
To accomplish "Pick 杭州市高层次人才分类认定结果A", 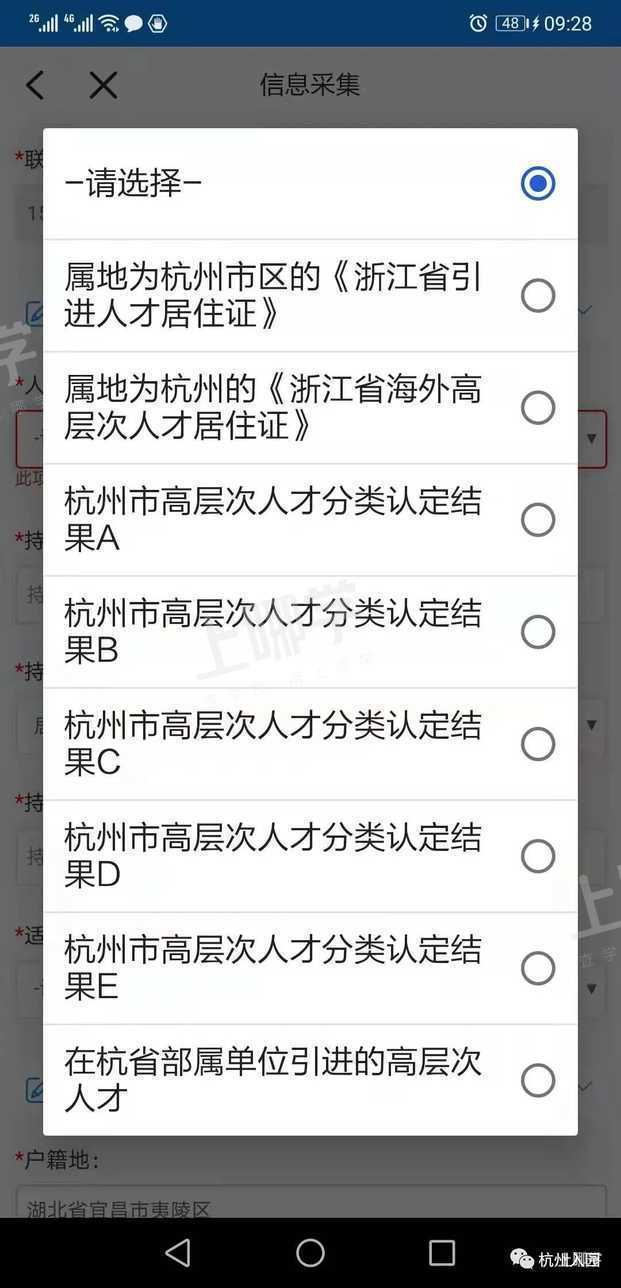I will [x=310, y=519].
